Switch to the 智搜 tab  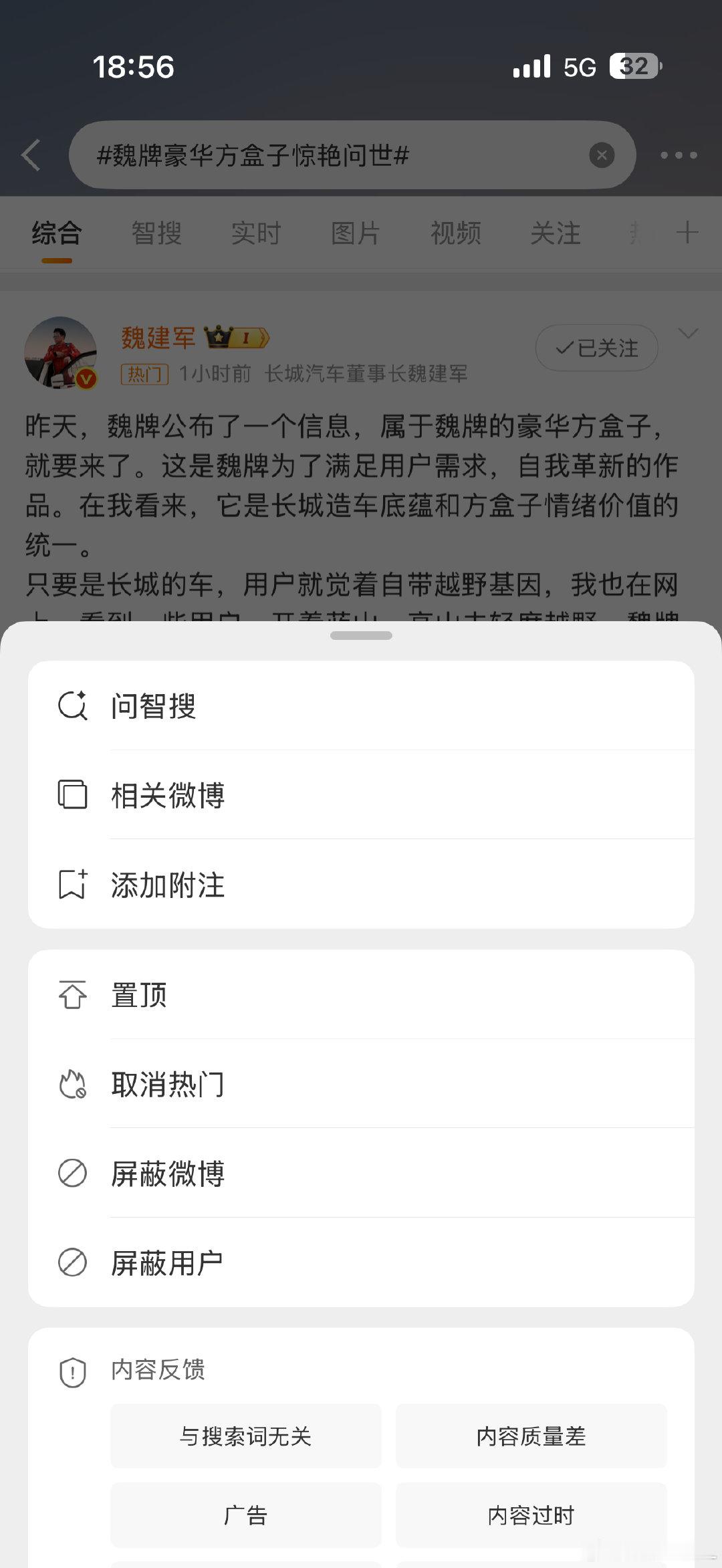pyautogui.click(x=156, y=233)
